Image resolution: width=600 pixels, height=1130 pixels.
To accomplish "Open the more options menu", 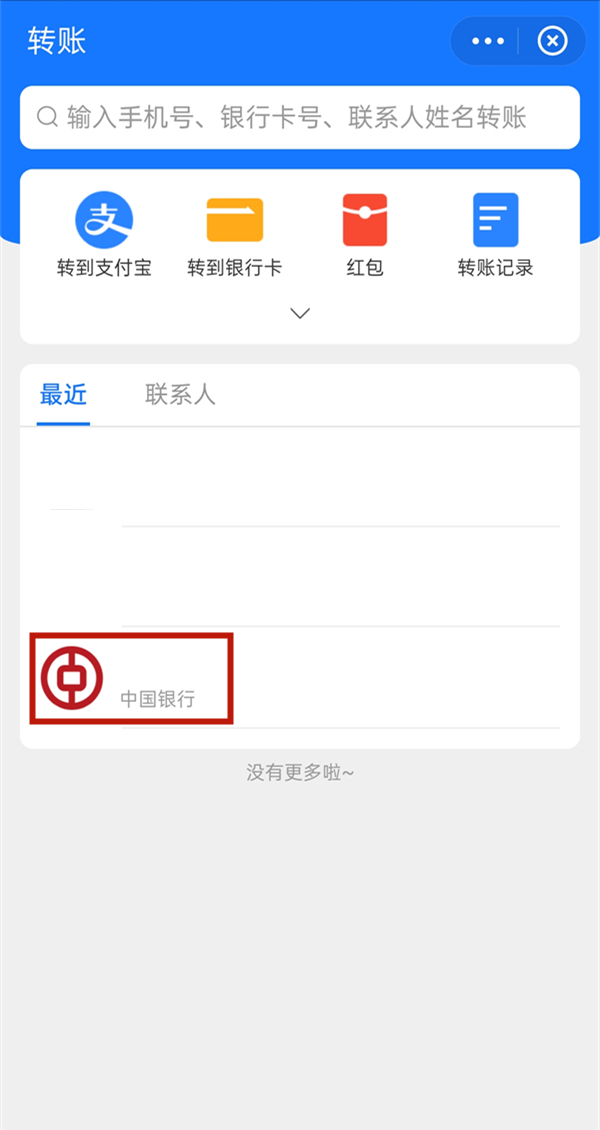I will coord(488,41).
